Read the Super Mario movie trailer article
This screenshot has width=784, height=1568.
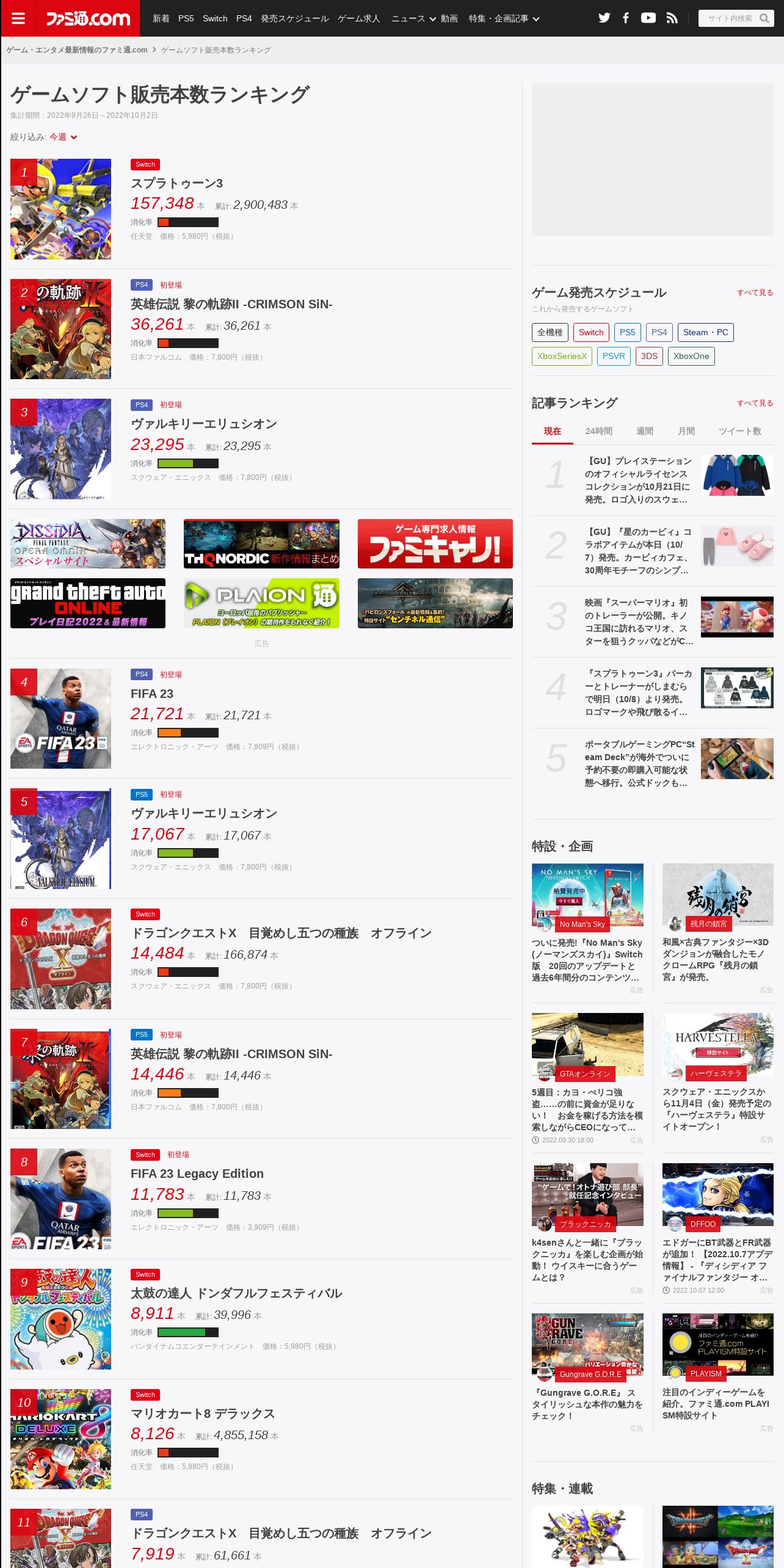coord(639,622)
